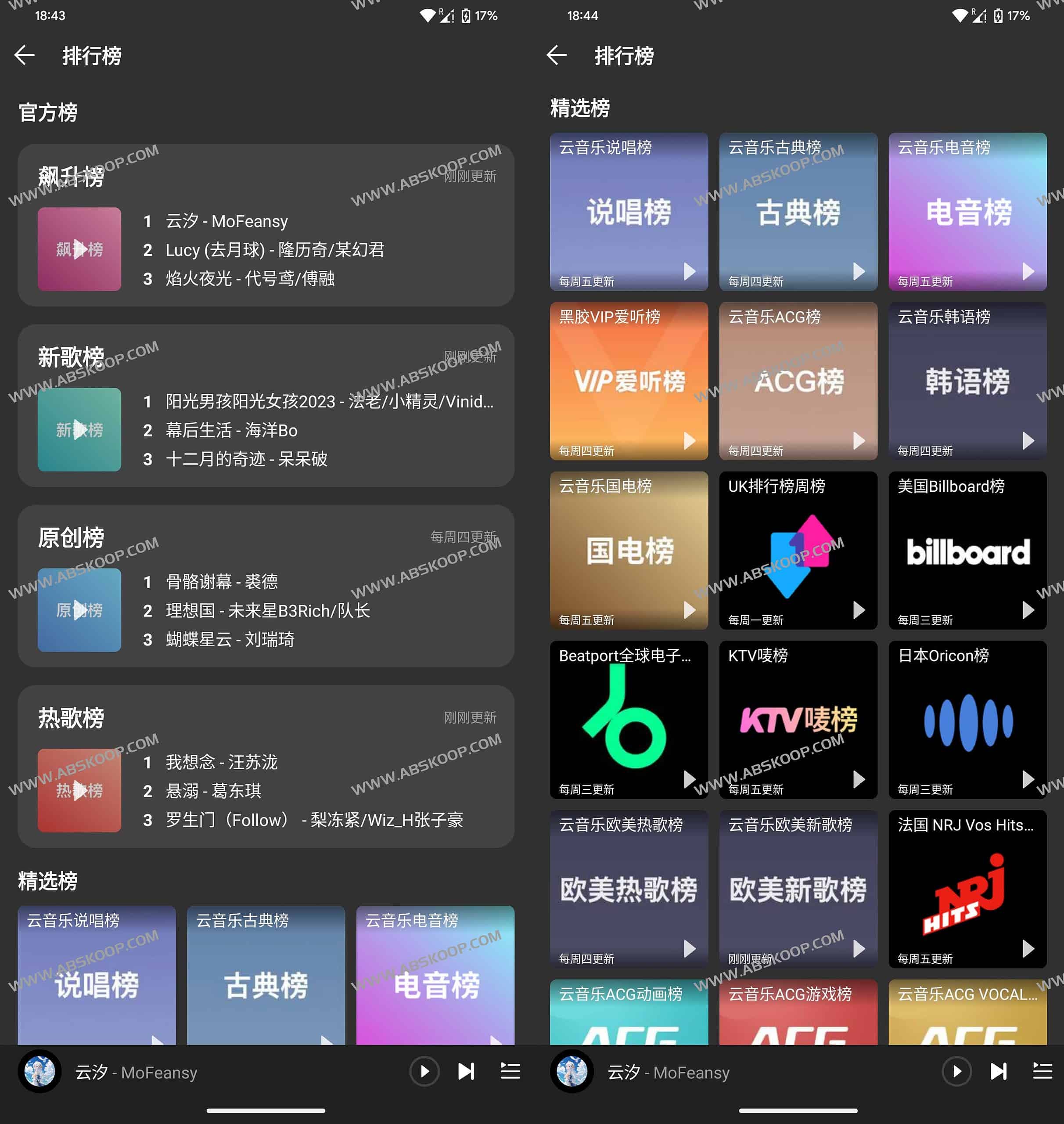Open the 新歌榜 chart card
Image resolution: width=1064 pixels, height=1124 pixels.
pyautogui.click(x=266, y=406)
